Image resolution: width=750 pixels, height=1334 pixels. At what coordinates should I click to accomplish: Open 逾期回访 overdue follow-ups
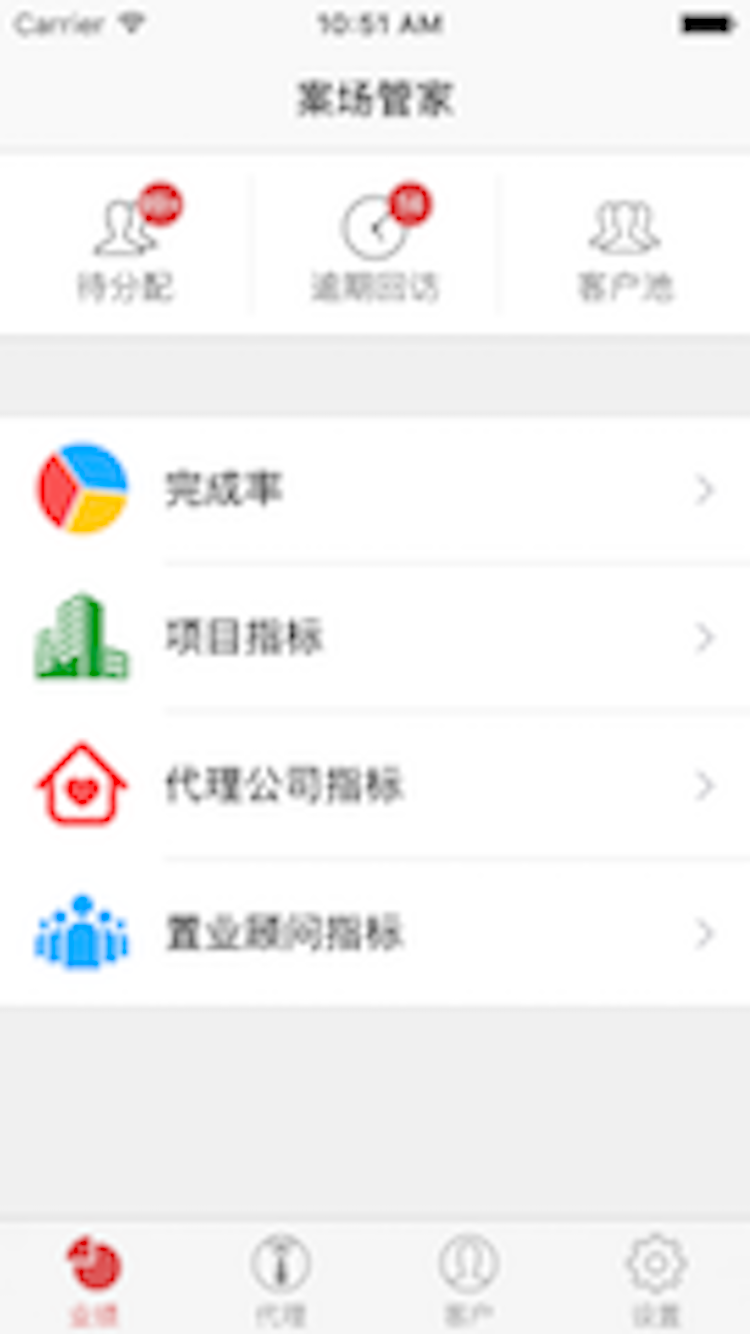(375, 246)
